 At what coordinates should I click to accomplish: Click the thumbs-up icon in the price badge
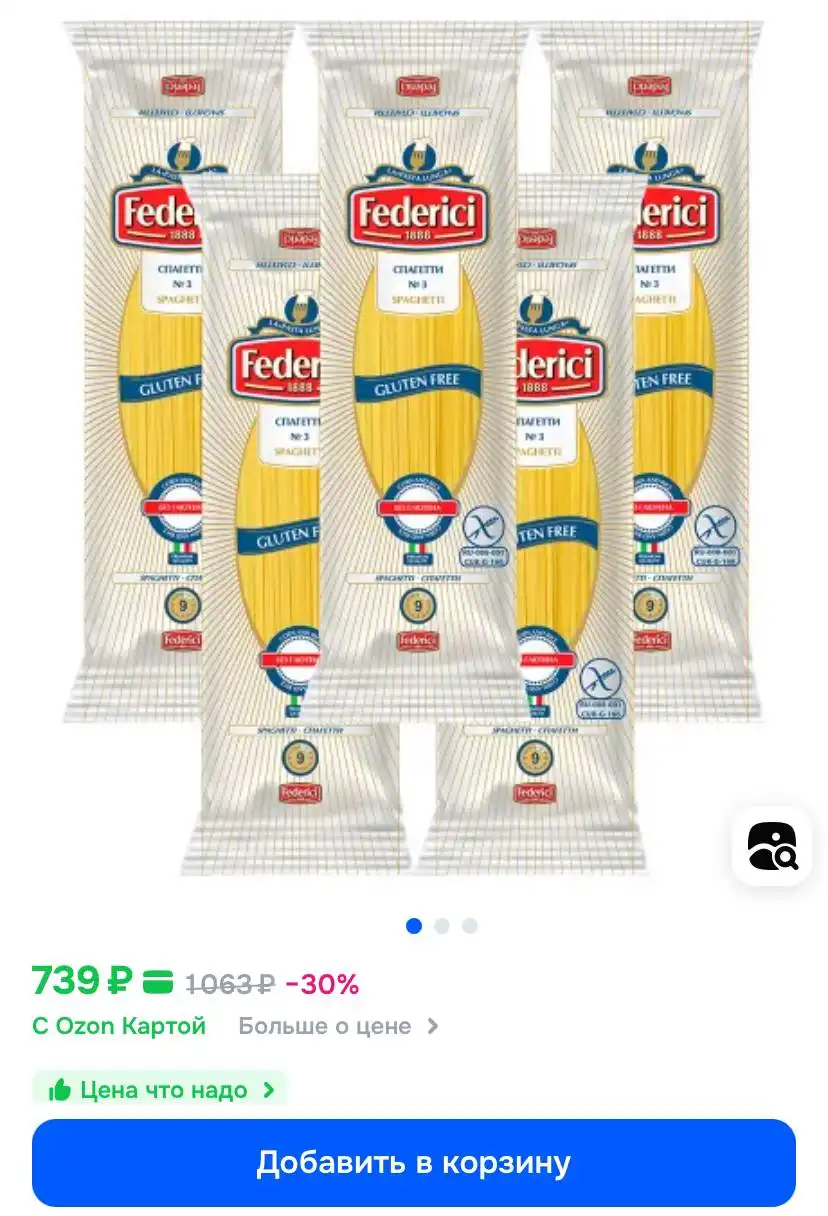[62, 1090]
